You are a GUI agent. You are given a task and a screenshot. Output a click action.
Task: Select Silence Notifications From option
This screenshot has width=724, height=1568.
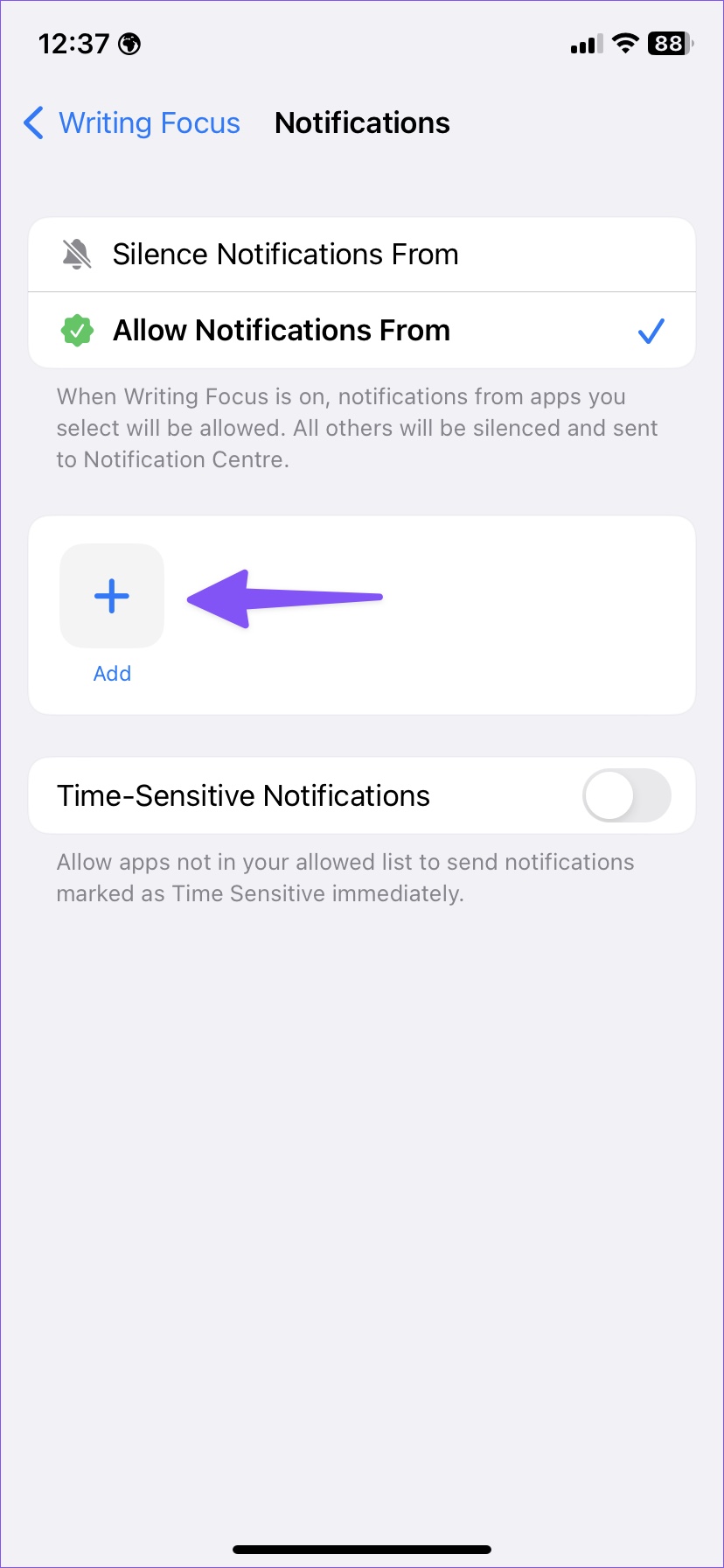click(362, 255)
